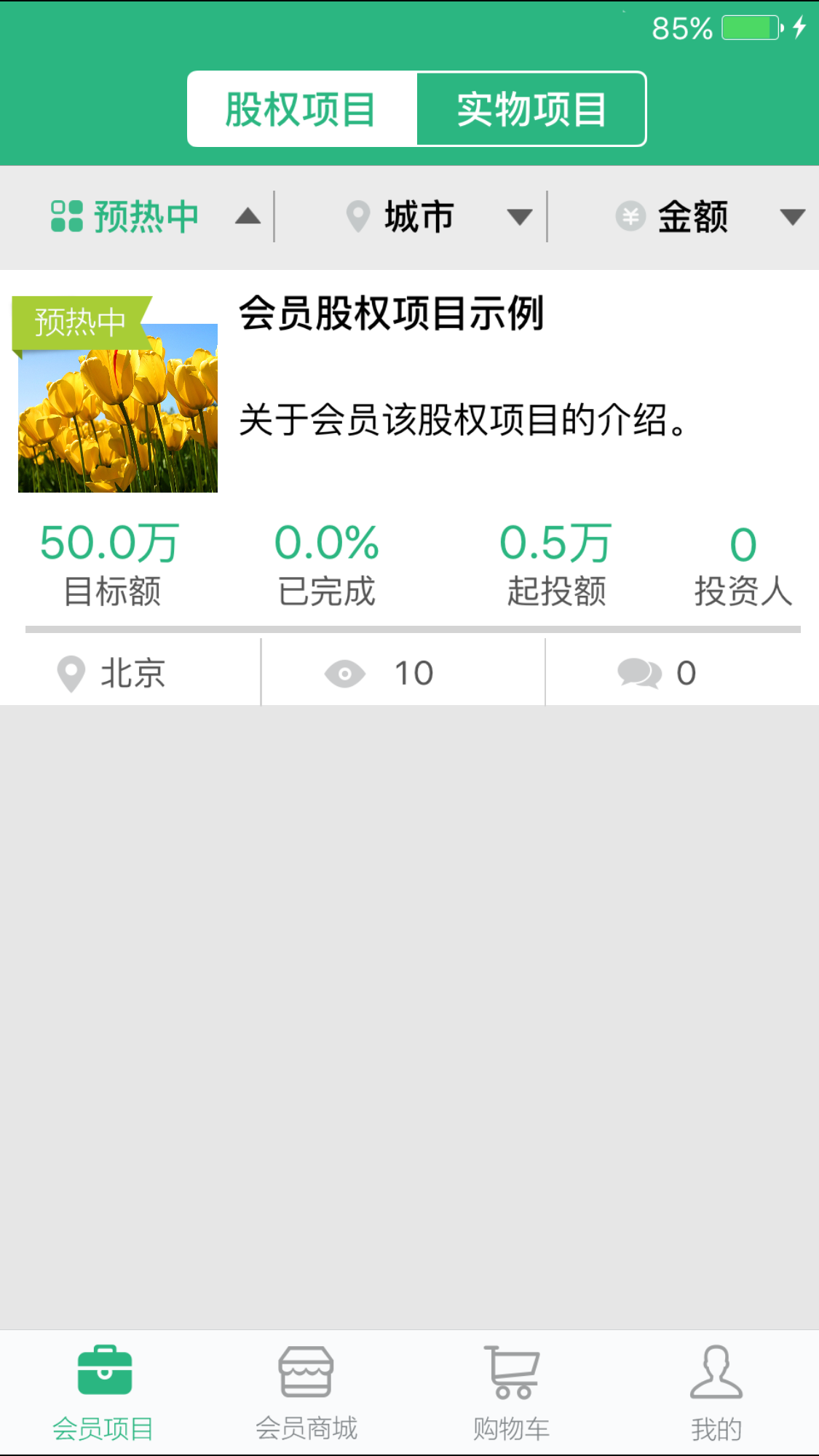Click the location pin icon next to 北京

pyautogui.click(x=71, y=672)
